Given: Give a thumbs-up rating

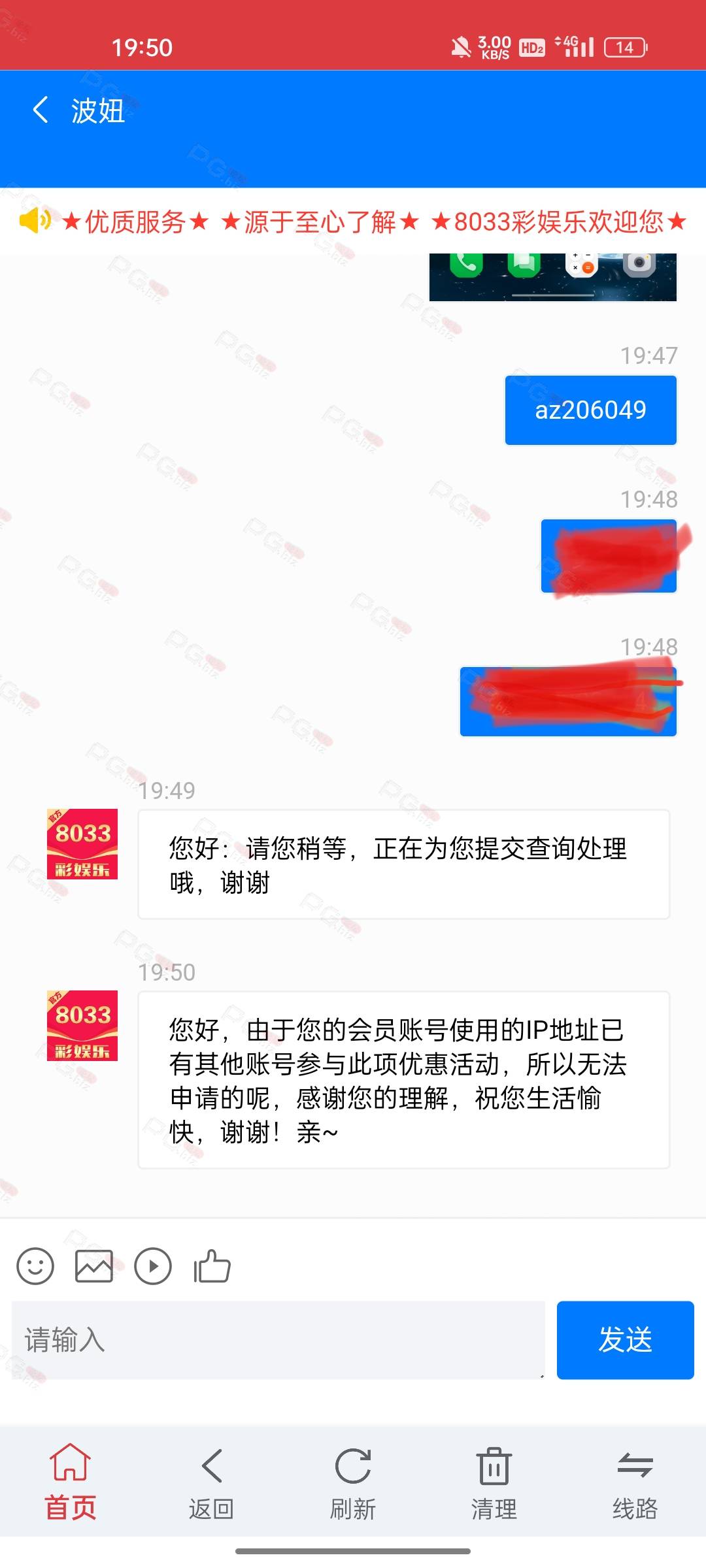Looking at the screenshot, I should [212, 1266].
